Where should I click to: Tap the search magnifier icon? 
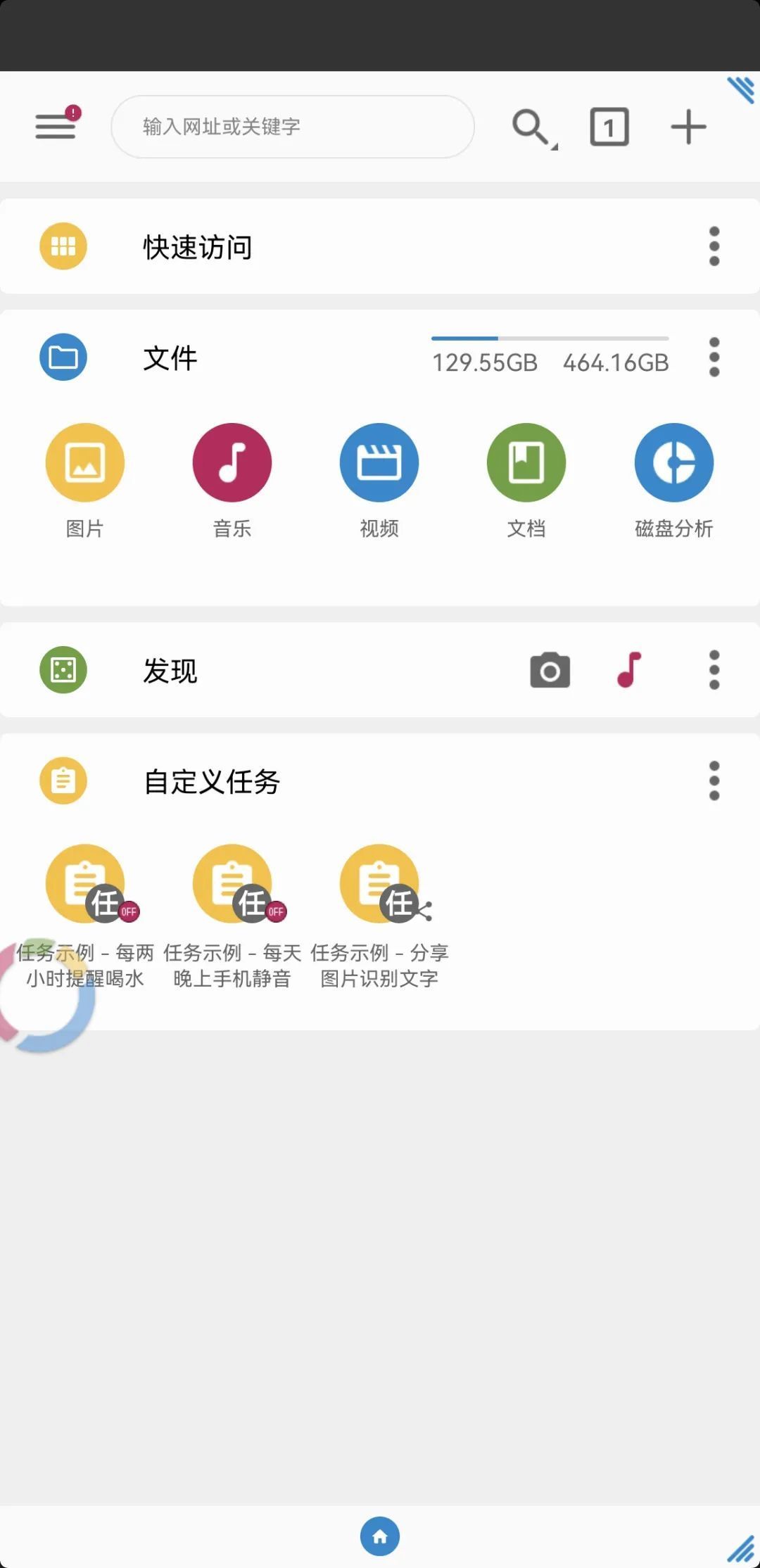(x=531, y=127)
